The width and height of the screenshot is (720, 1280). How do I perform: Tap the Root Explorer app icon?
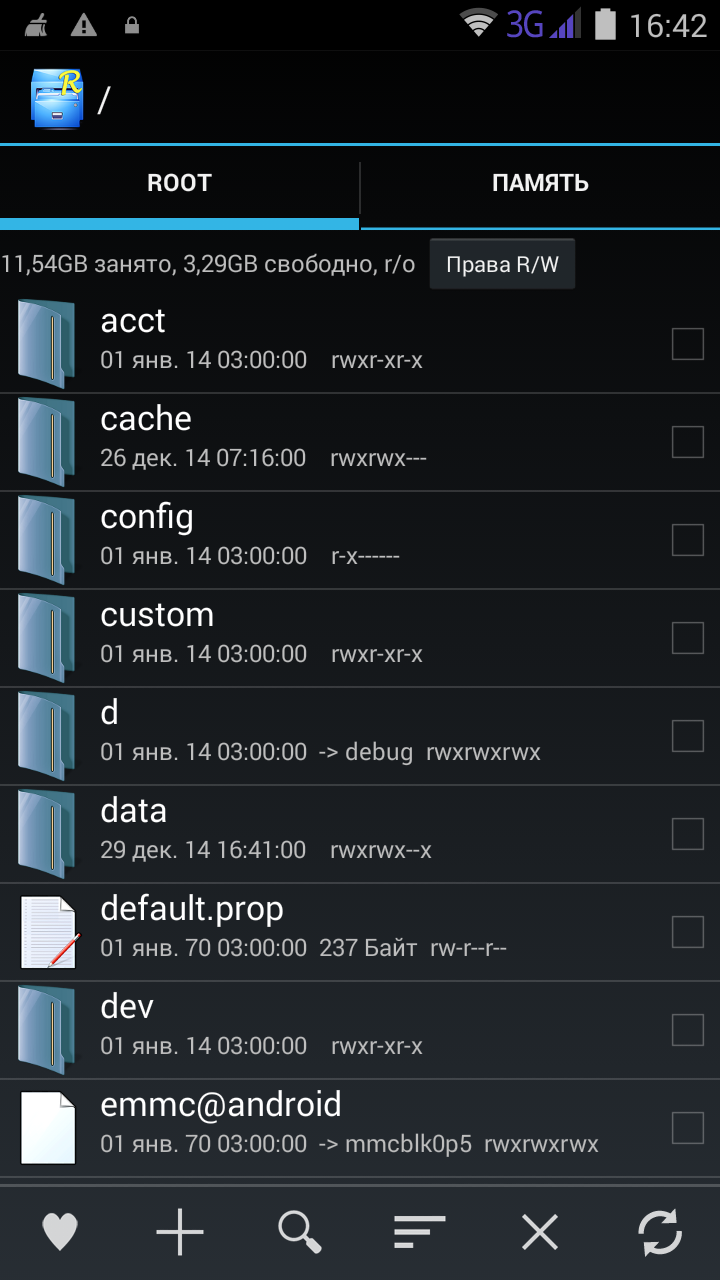[56, 99]
